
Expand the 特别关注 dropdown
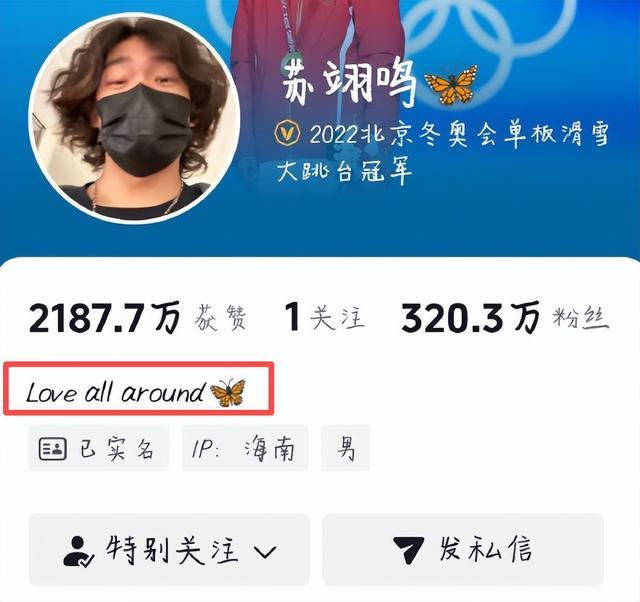(x=169, y=549)
